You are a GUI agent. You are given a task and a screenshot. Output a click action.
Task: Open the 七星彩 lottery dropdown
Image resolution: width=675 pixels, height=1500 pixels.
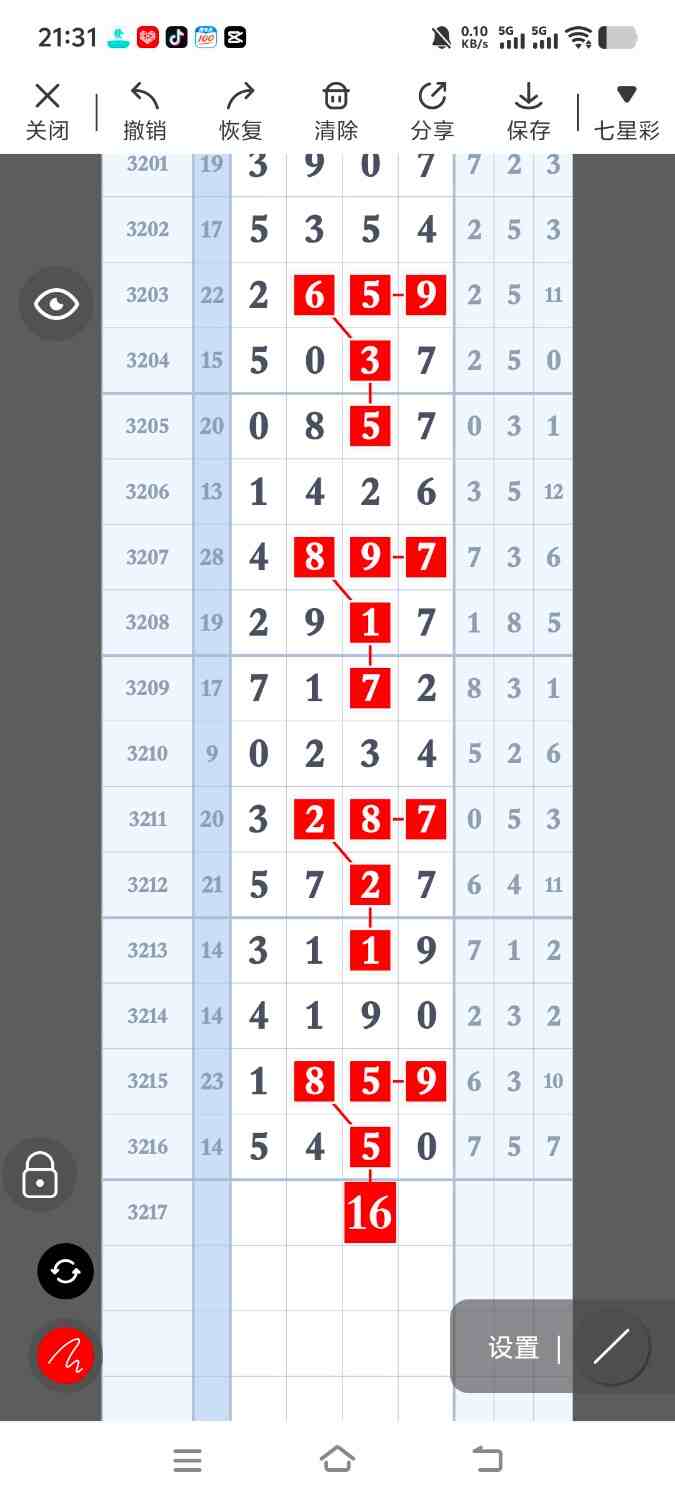click(626, 111)
